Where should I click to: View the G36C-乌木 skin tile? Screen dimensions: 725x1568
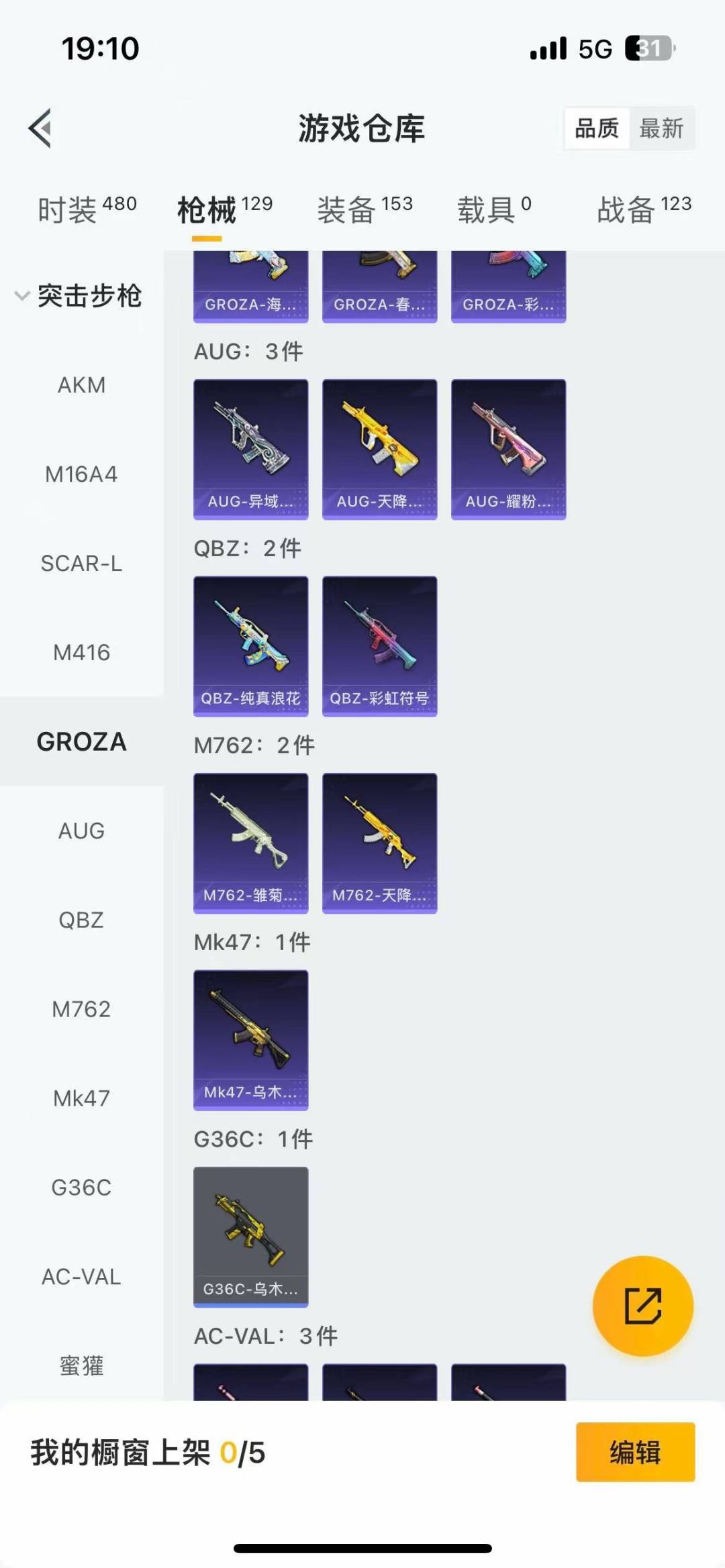coord(251,1236)
